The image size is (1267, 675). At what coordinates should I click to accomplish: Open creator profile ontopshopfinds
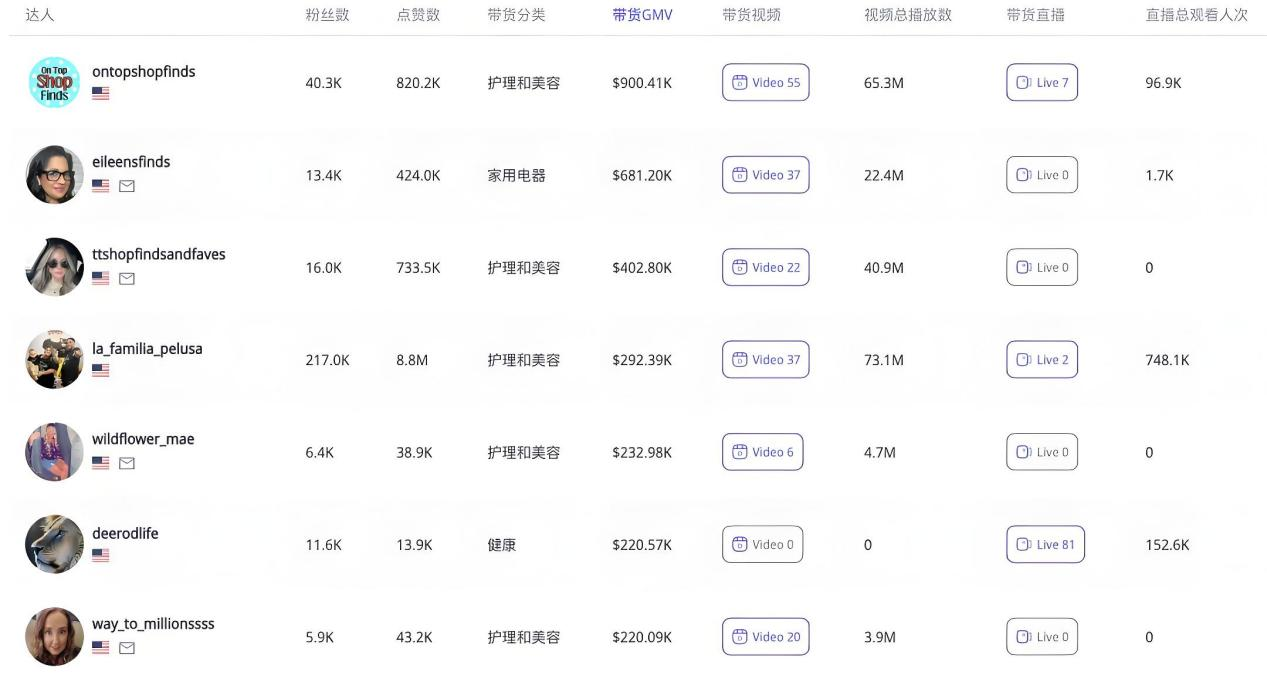coord(143,72)
